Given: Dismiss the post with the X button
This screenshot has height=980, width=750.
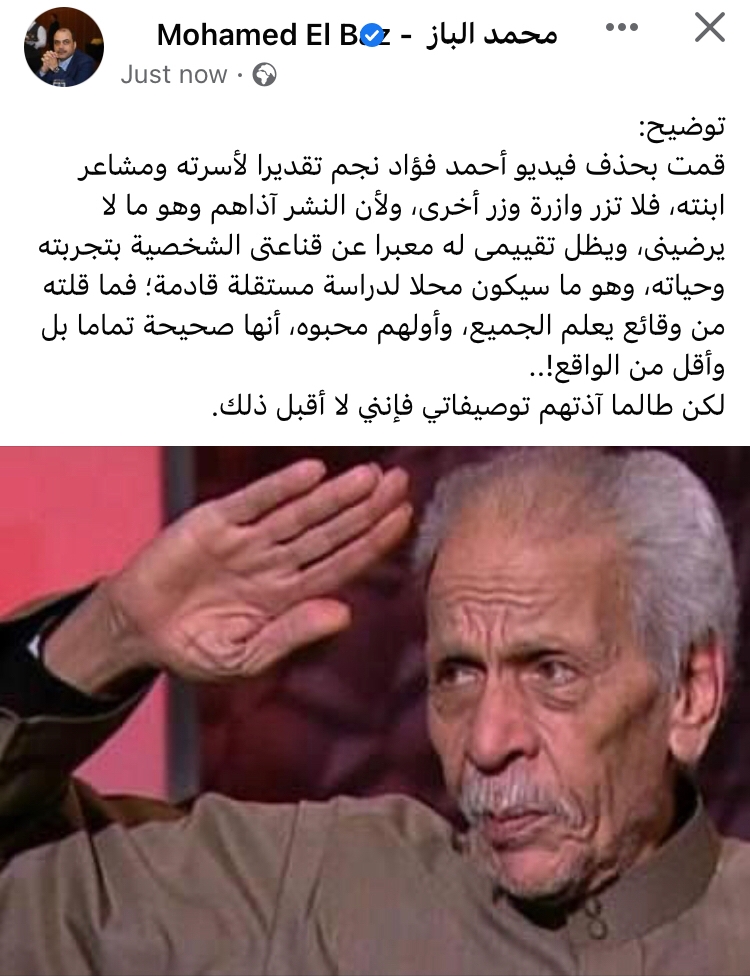Looking at the screenshot, I should [x=709, y=29].
